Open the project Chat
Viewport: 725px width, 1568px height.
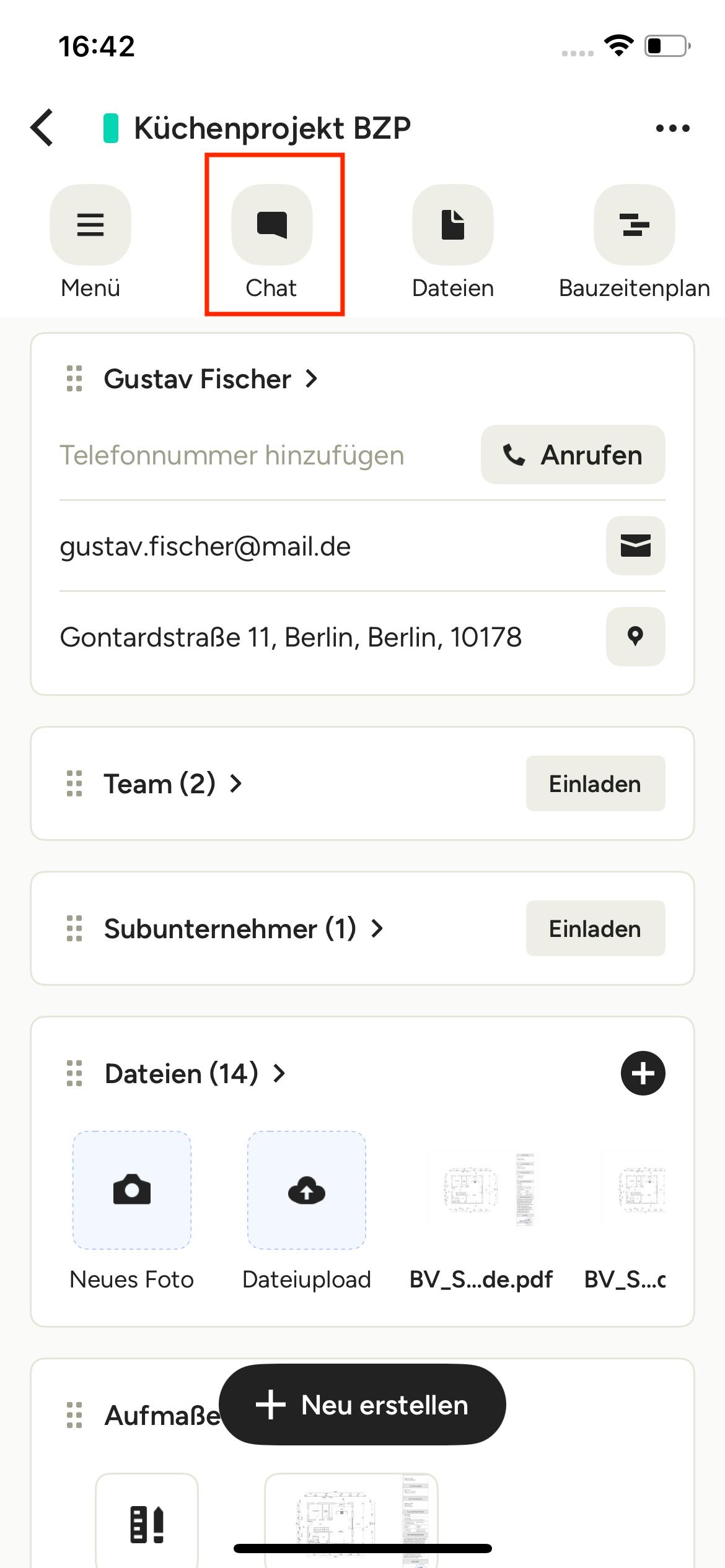272,225
